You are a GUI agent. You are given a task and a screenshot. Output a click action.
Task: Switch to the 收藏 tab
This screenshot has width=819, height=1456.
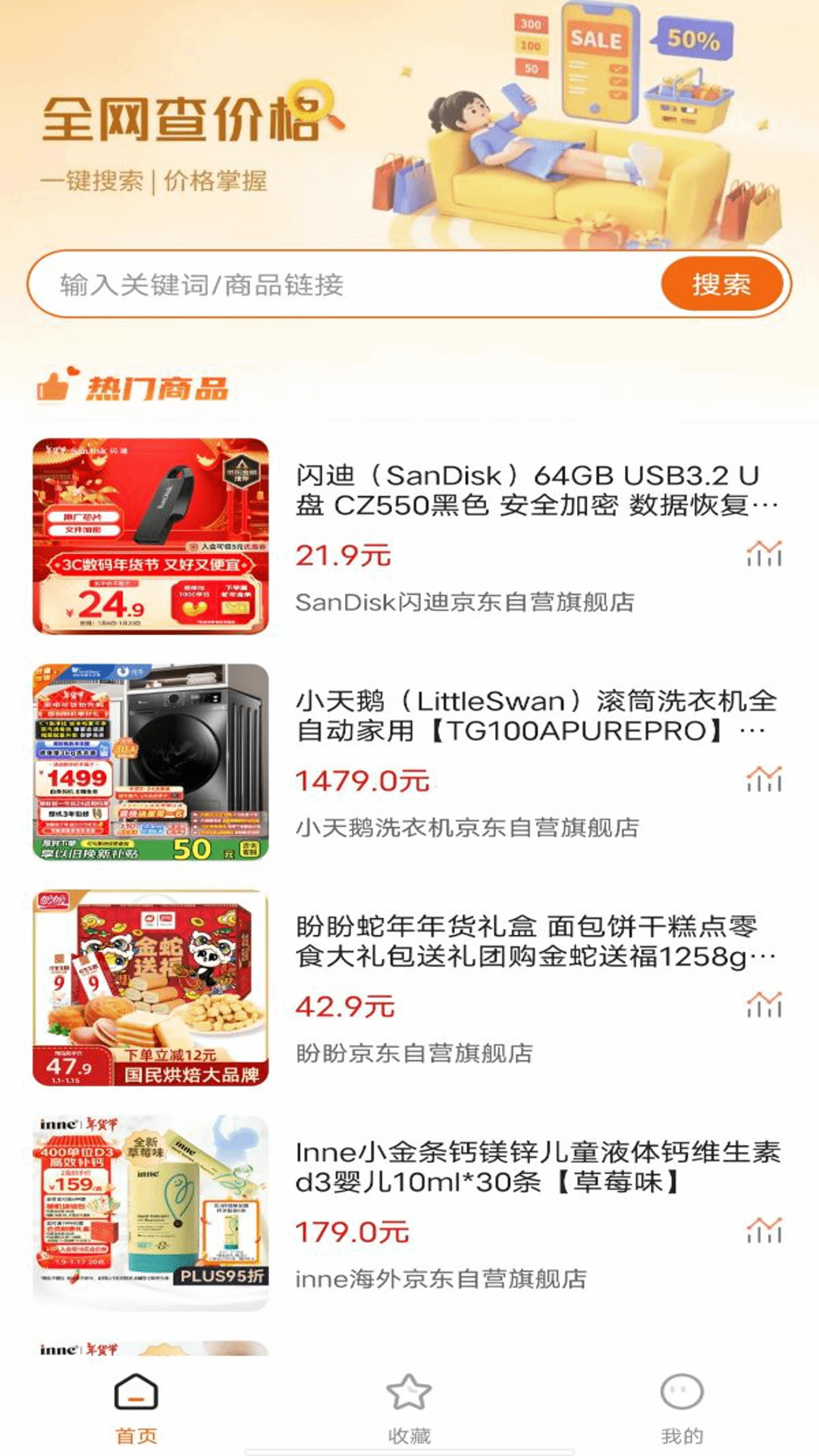409,1408
